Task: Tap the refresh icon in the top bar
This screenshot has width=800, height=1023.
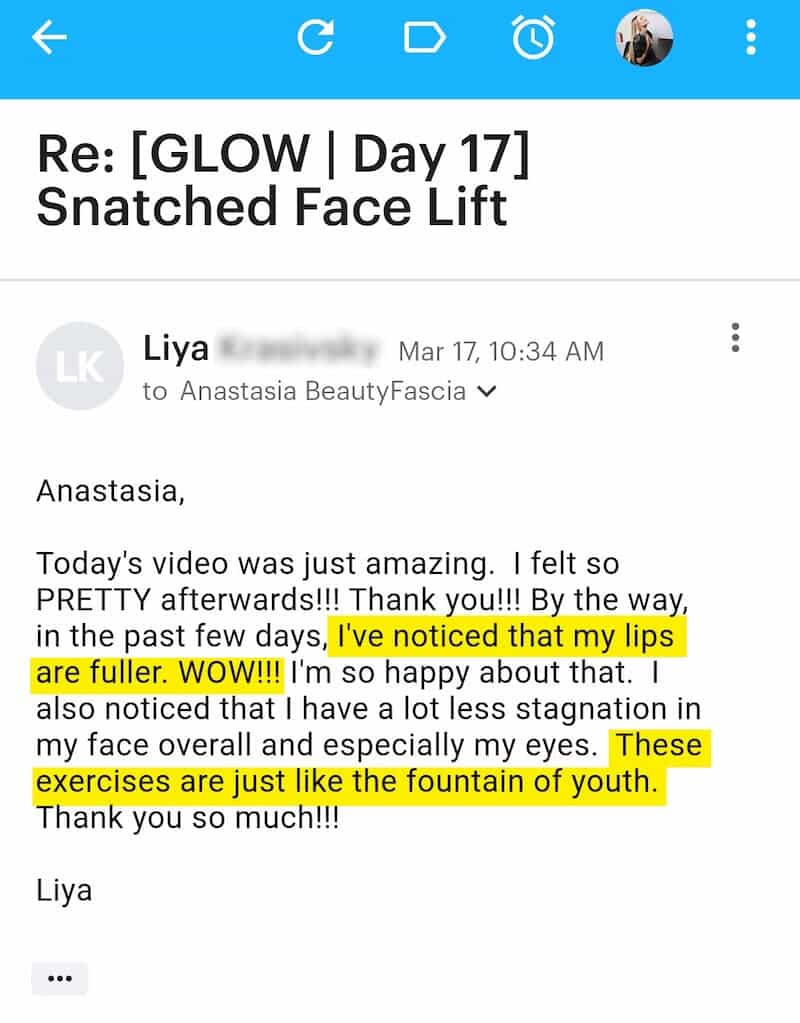Action: point(316,38)
